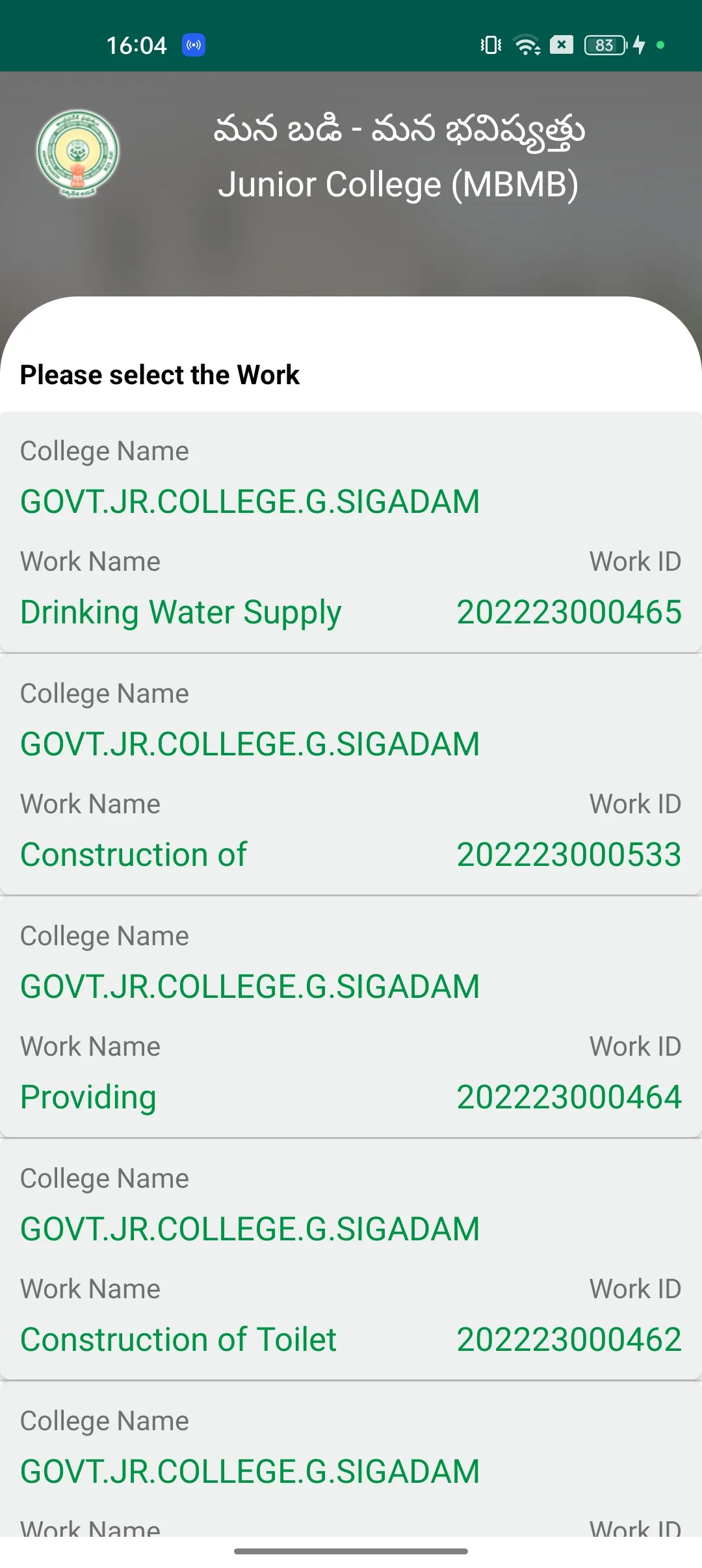Select the Drinking Water Supply work
The image size is (702, 1568).
[x=180, y=612]
